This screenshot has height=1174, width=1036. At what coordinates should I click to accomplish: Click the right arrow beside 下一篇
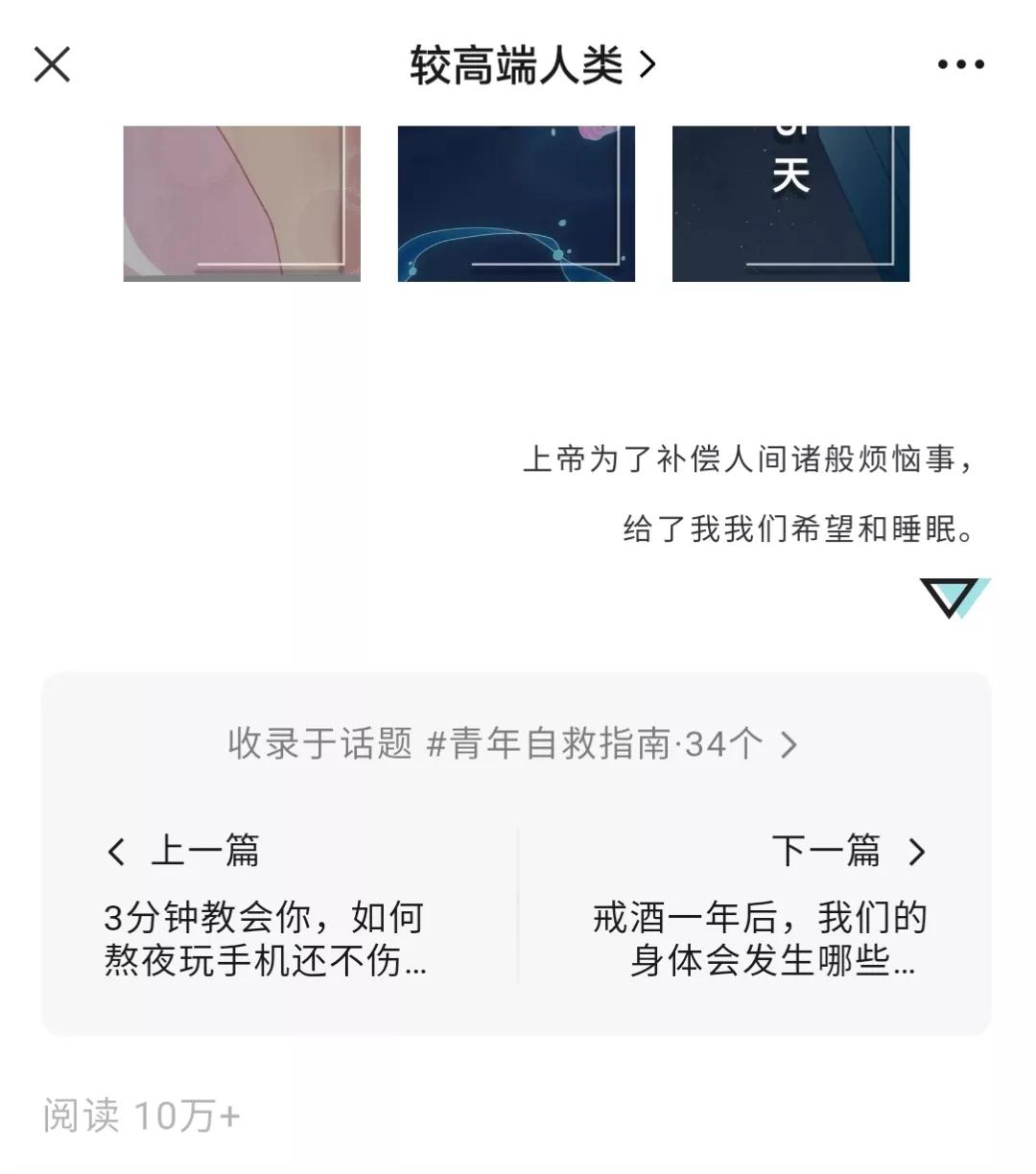[917, 853]
